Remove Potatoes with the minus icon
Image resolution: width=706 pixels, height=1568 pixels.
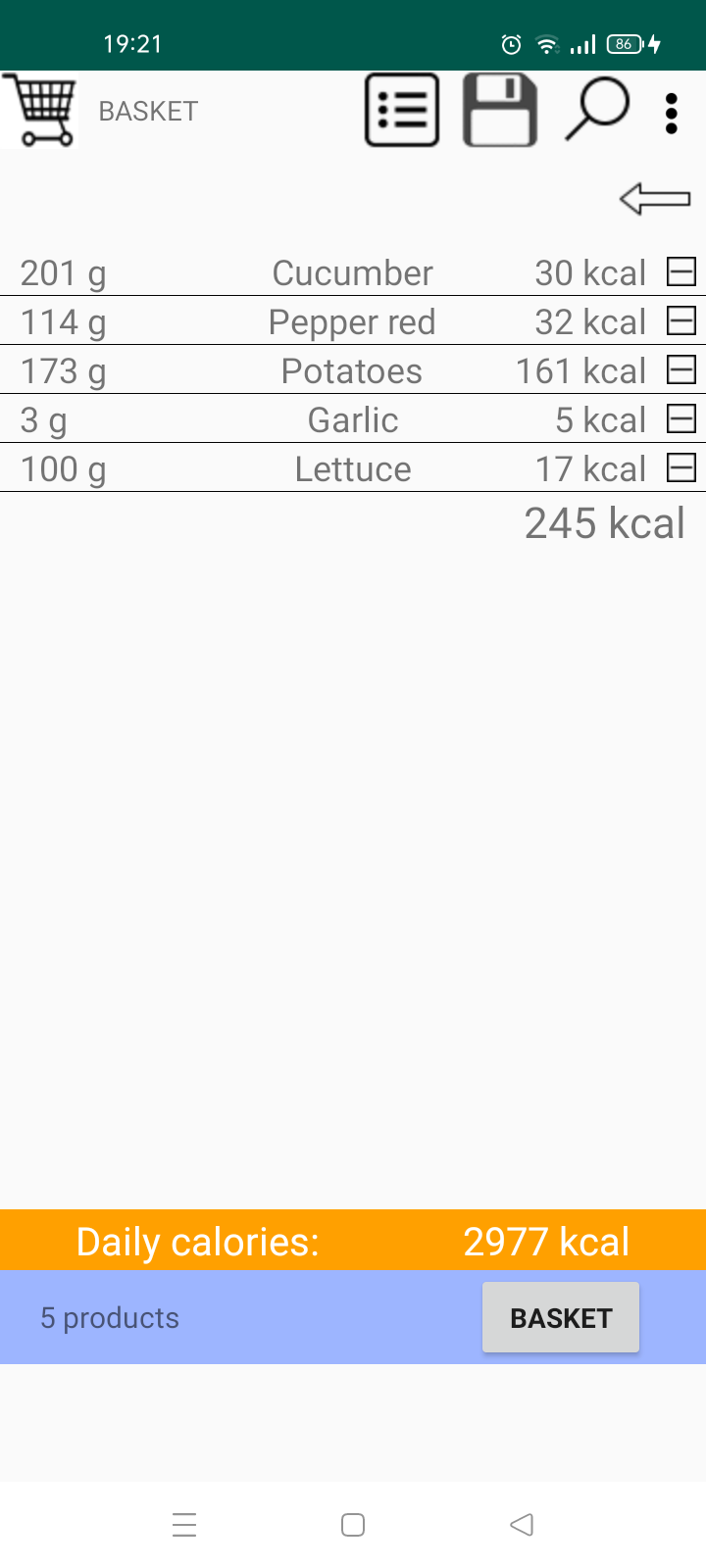tap(681, 369)
